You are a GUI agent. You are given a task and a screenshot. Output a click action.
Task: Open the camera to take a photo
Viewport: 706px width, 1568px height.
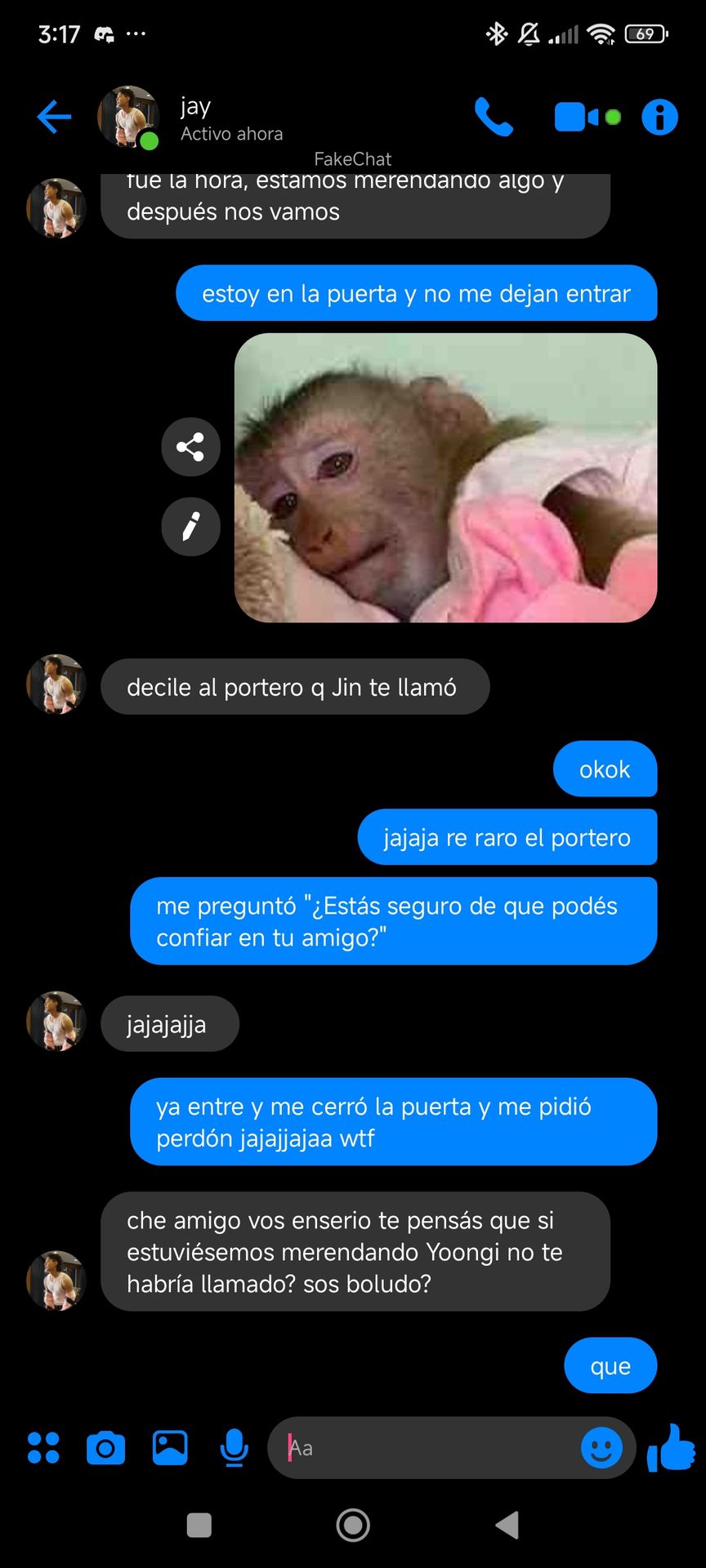pyautogui.click(x=105, y=1448)
